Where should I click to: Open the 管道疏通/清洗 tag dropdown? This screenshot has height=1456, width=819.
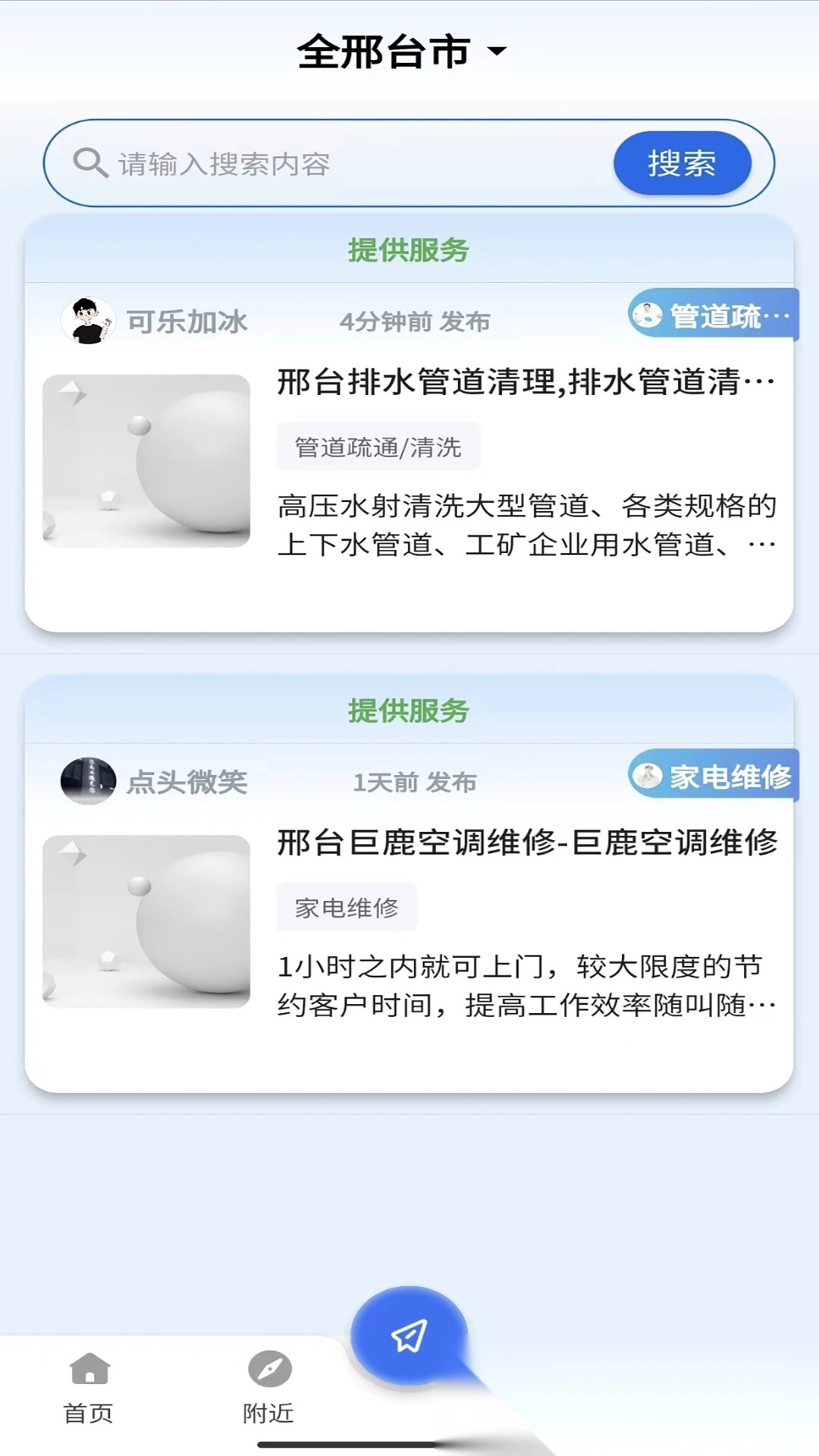click(378, 447)
